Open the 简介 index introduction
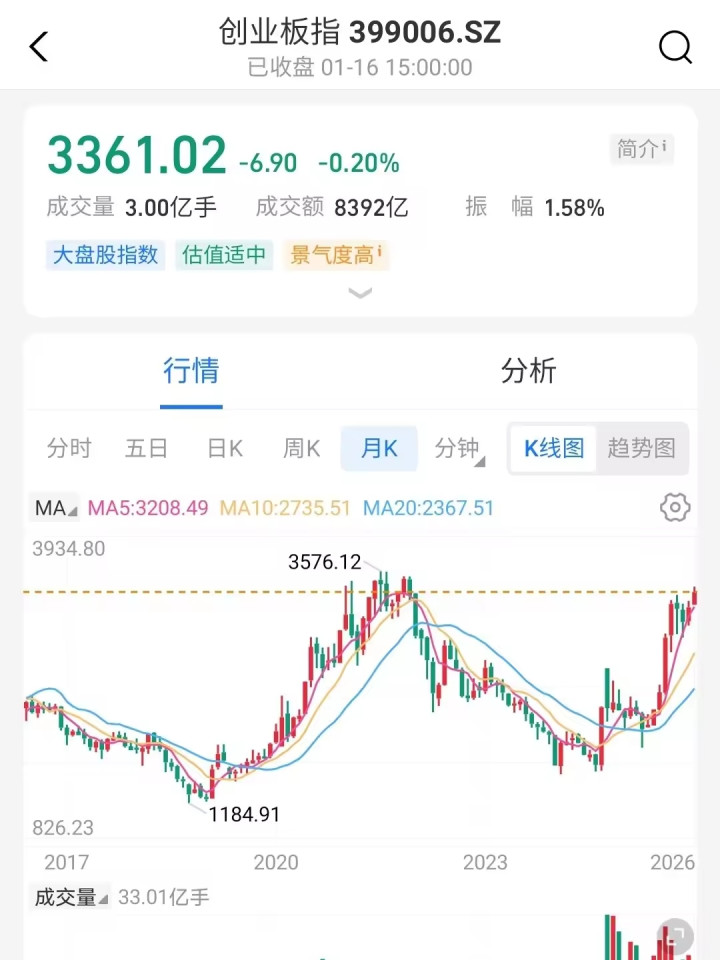Image resolution: width=720 pixels, height=960 pixels. (x=641, y=150)
